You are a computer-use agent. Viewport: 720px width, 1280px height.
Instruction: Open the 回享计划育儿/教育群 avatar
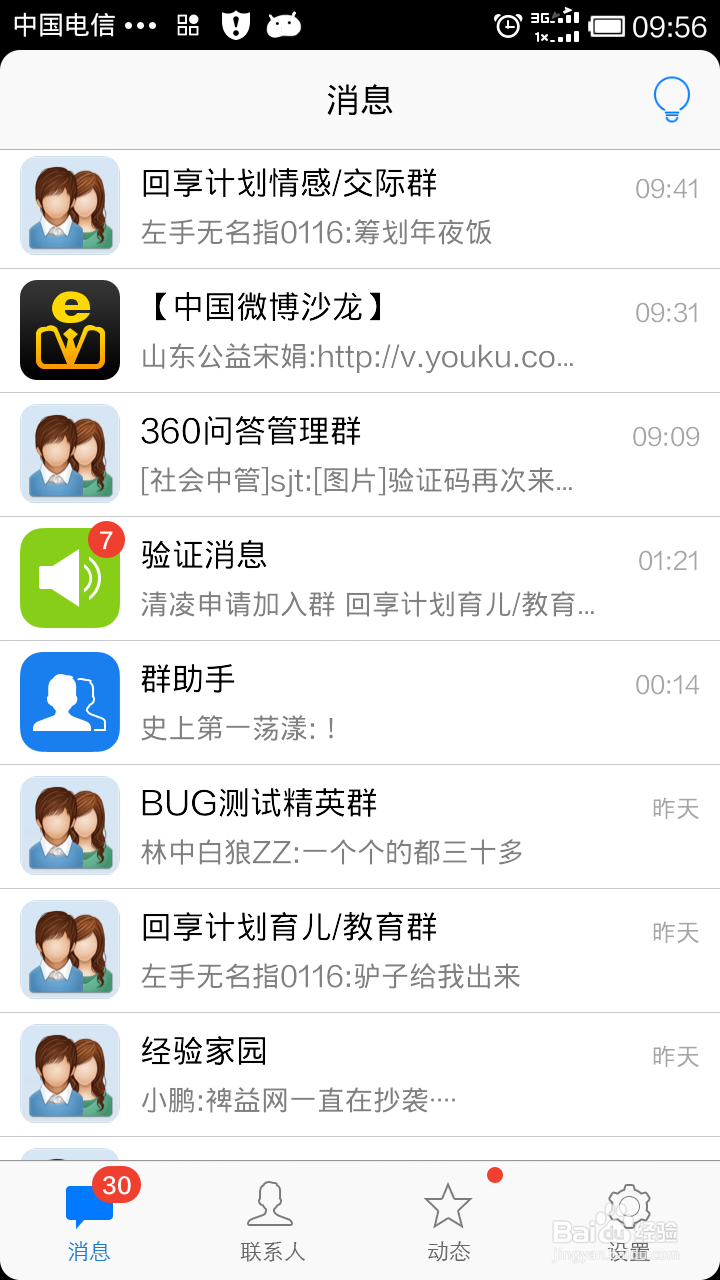(x=70, y=950)
